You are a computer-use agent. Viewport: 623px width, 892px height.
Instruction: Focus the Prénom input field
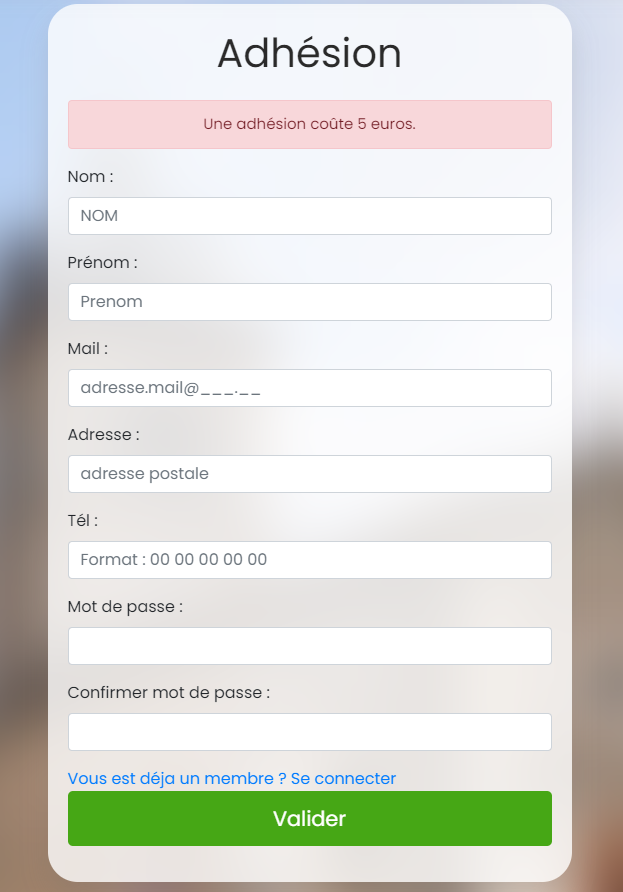pos(309,302)
